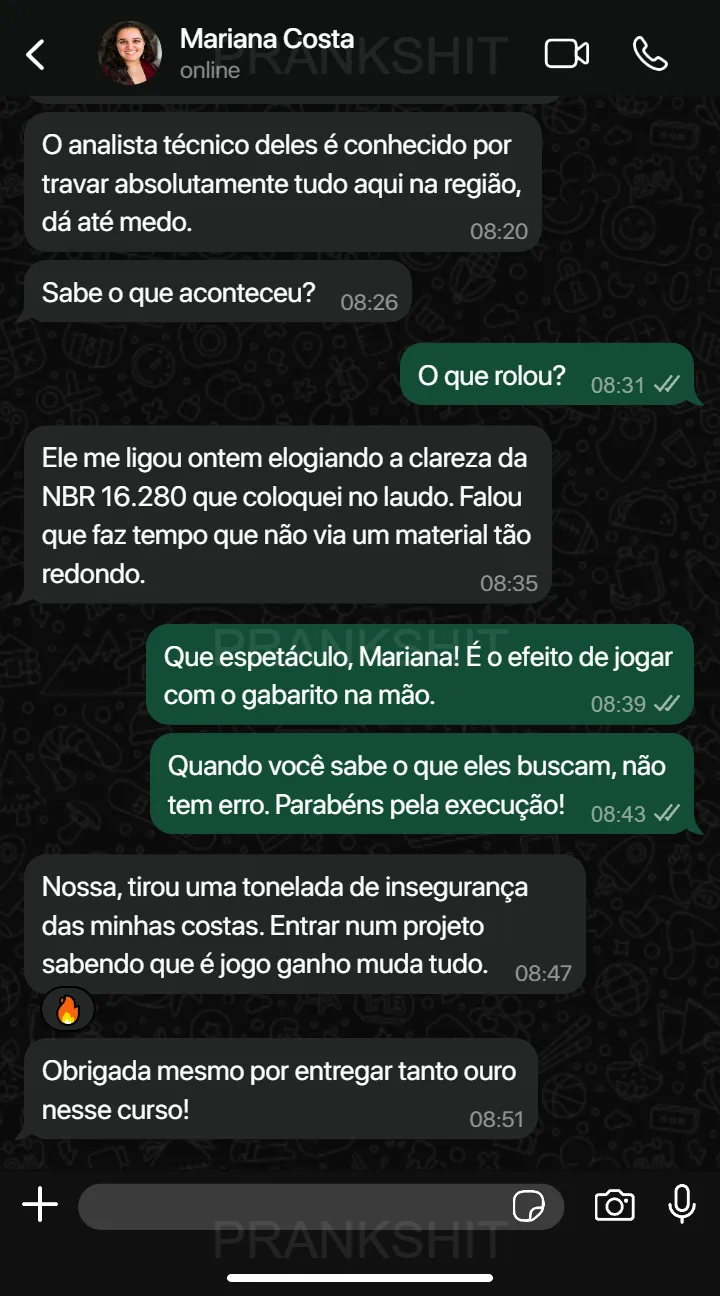Go back to the chat list

[x=35, y=54]
